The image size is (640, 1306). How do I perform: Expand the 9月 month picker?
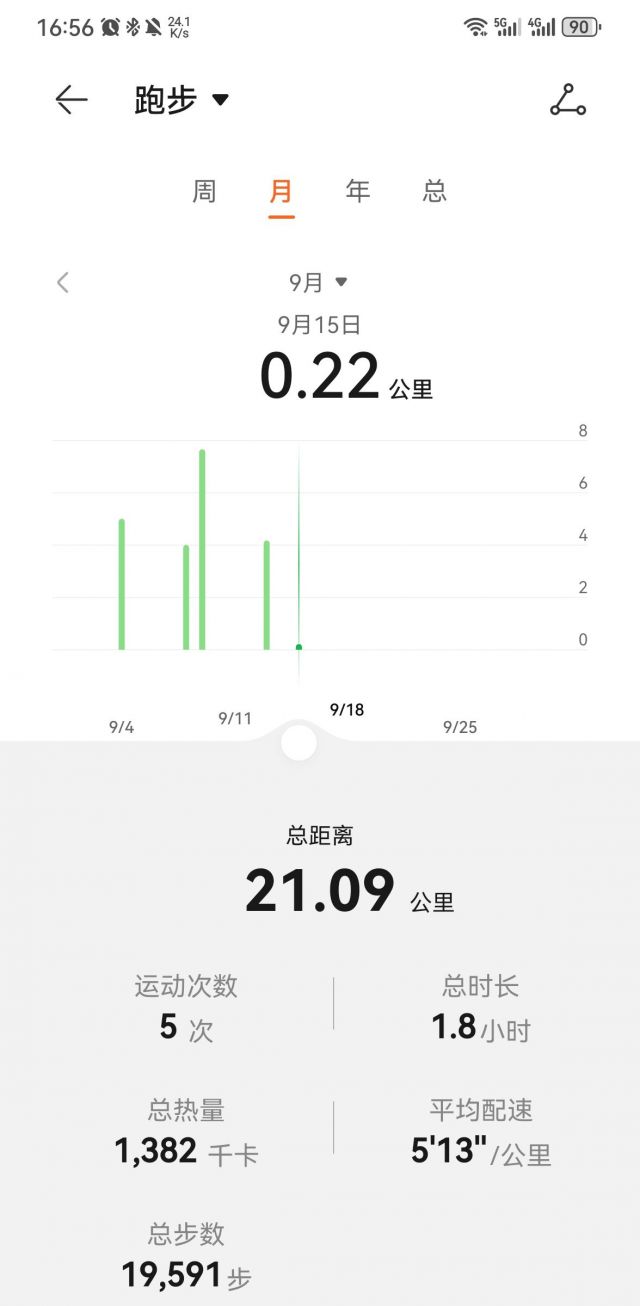point(318,283)
